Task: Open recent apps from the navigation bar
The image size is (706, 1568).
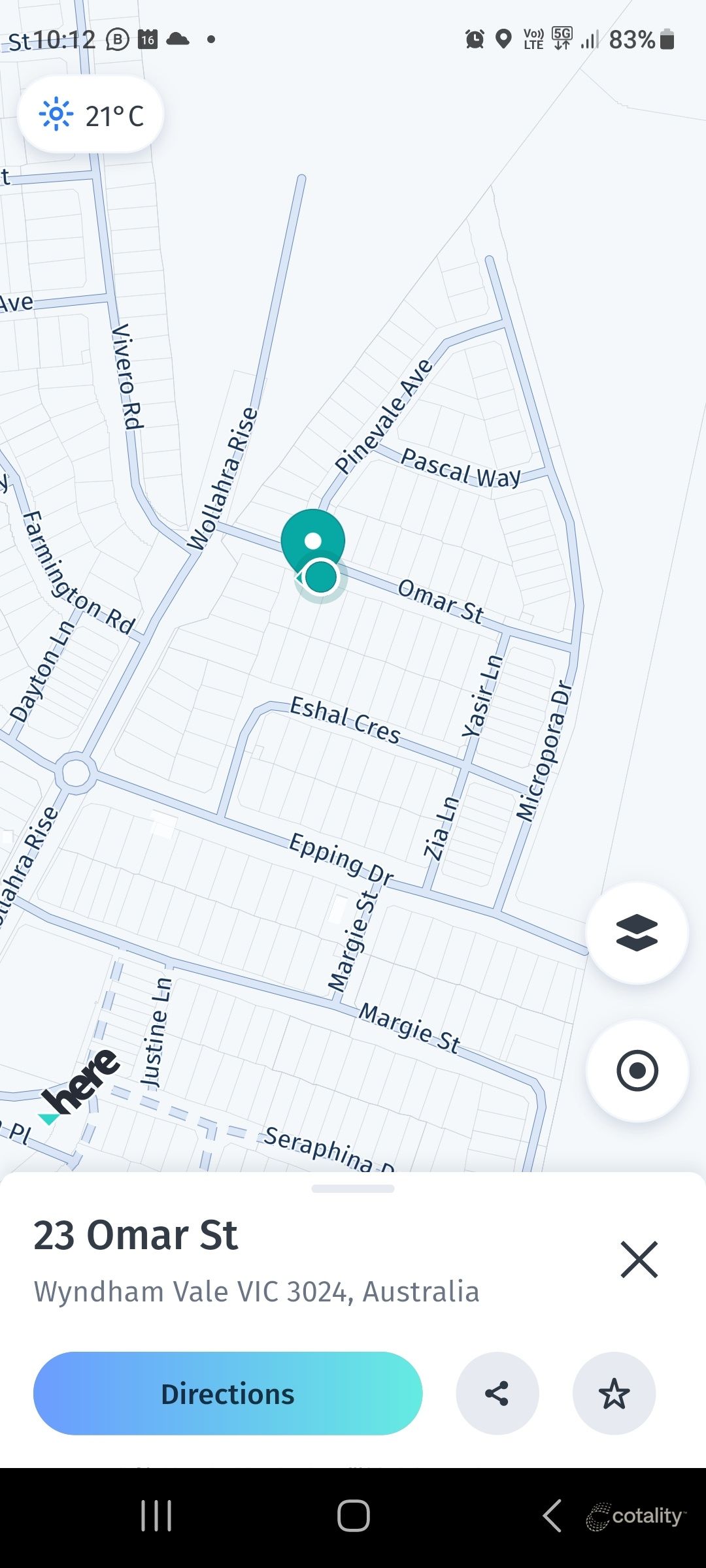Action: tap(156, 1516)
